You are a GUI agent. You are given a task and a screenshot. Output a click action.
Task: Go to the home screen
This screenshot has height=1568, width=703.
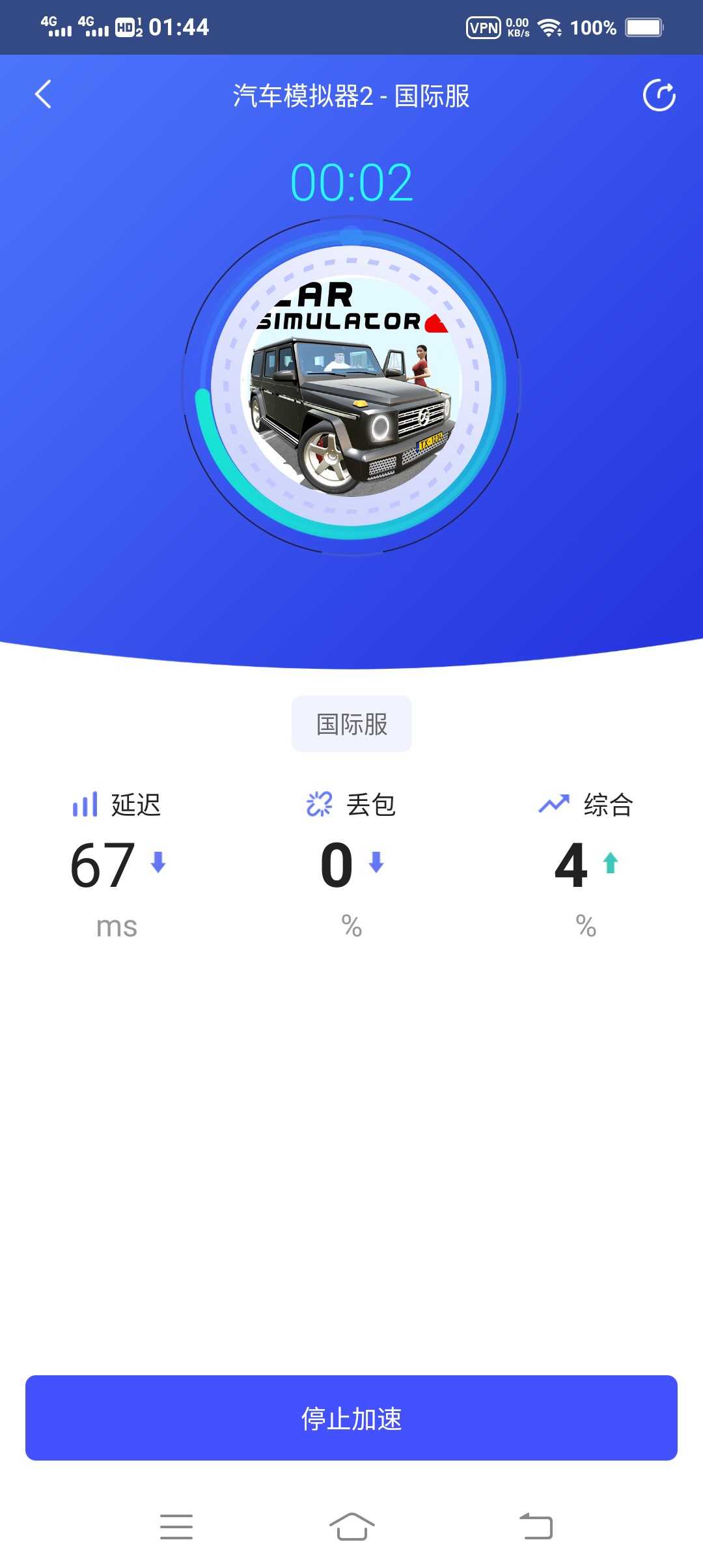point(351,1526)
